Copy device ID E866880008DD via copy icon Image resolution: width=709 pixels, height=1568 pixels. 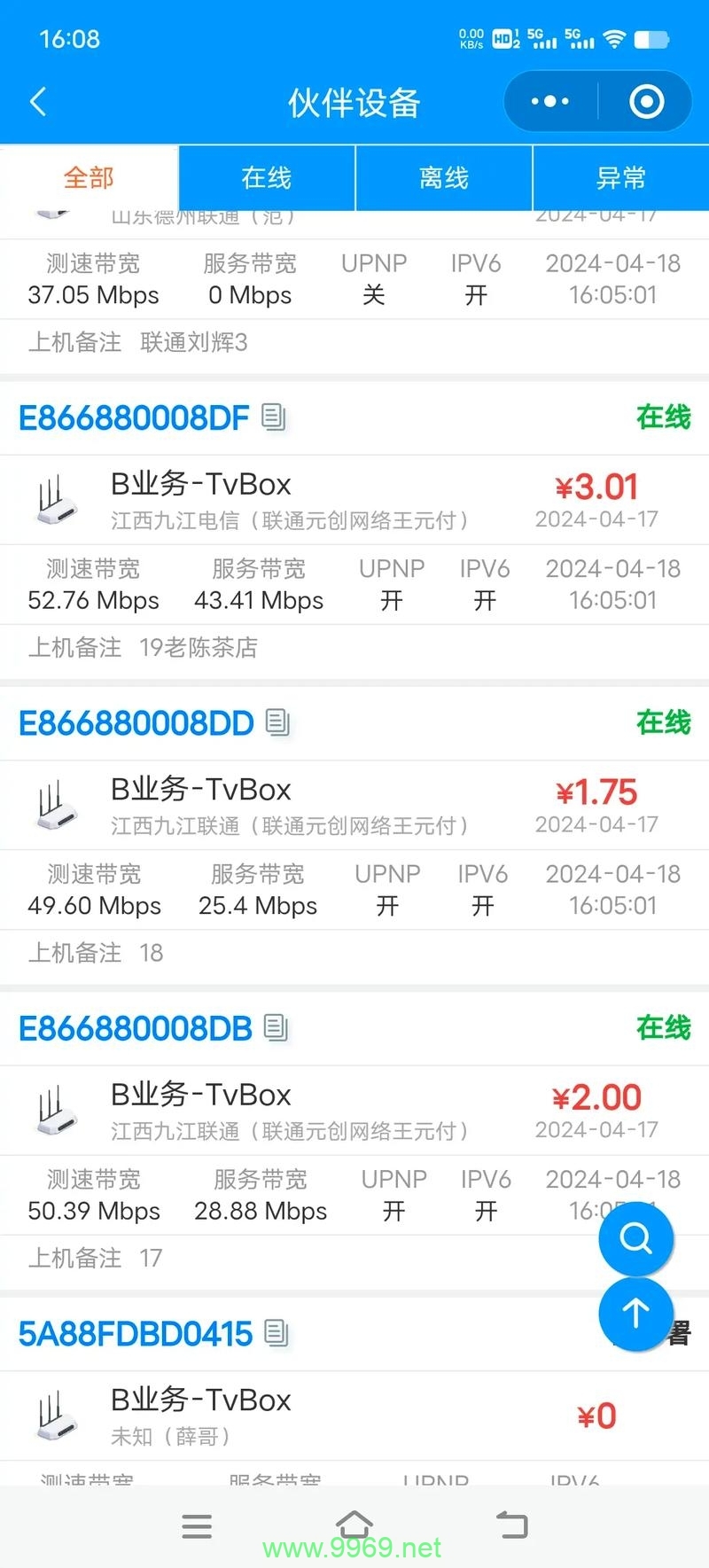click(x=277, y=722)
